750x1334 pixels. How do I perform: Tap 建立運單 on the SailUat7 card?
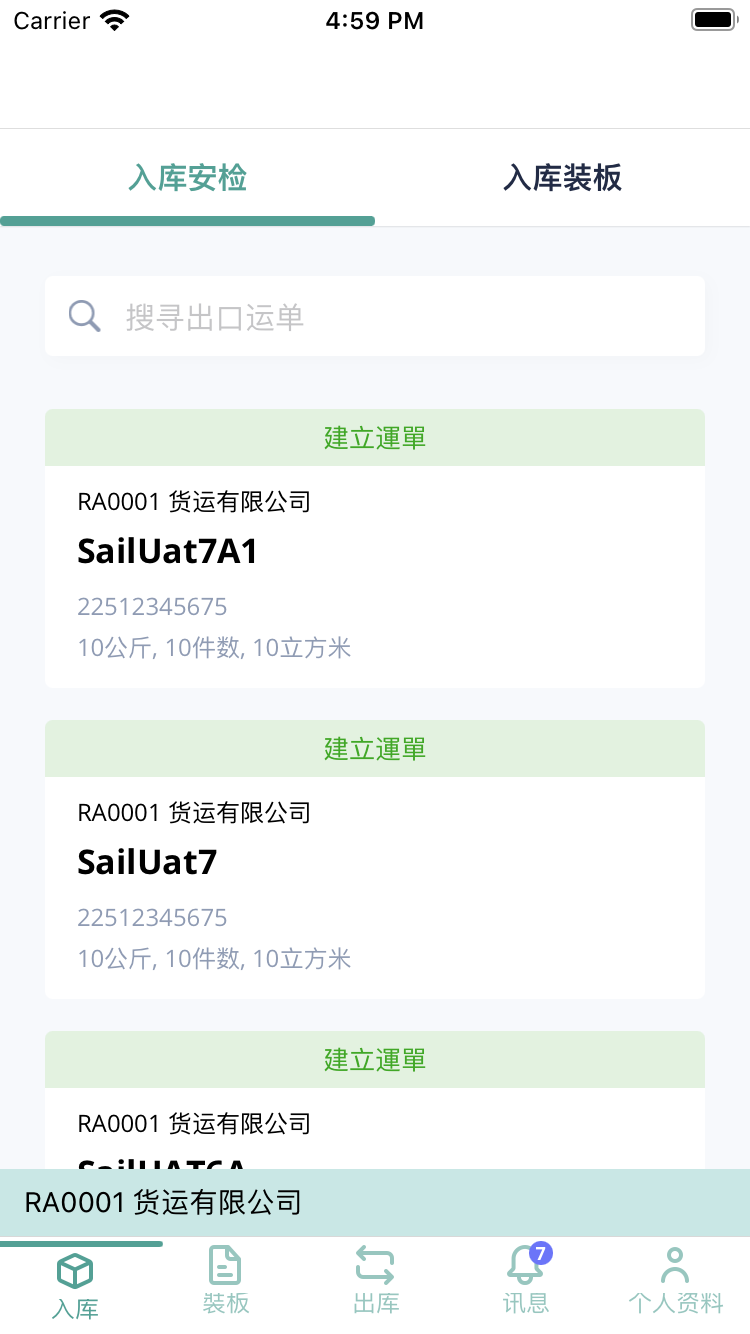click(x=374, y=748)
